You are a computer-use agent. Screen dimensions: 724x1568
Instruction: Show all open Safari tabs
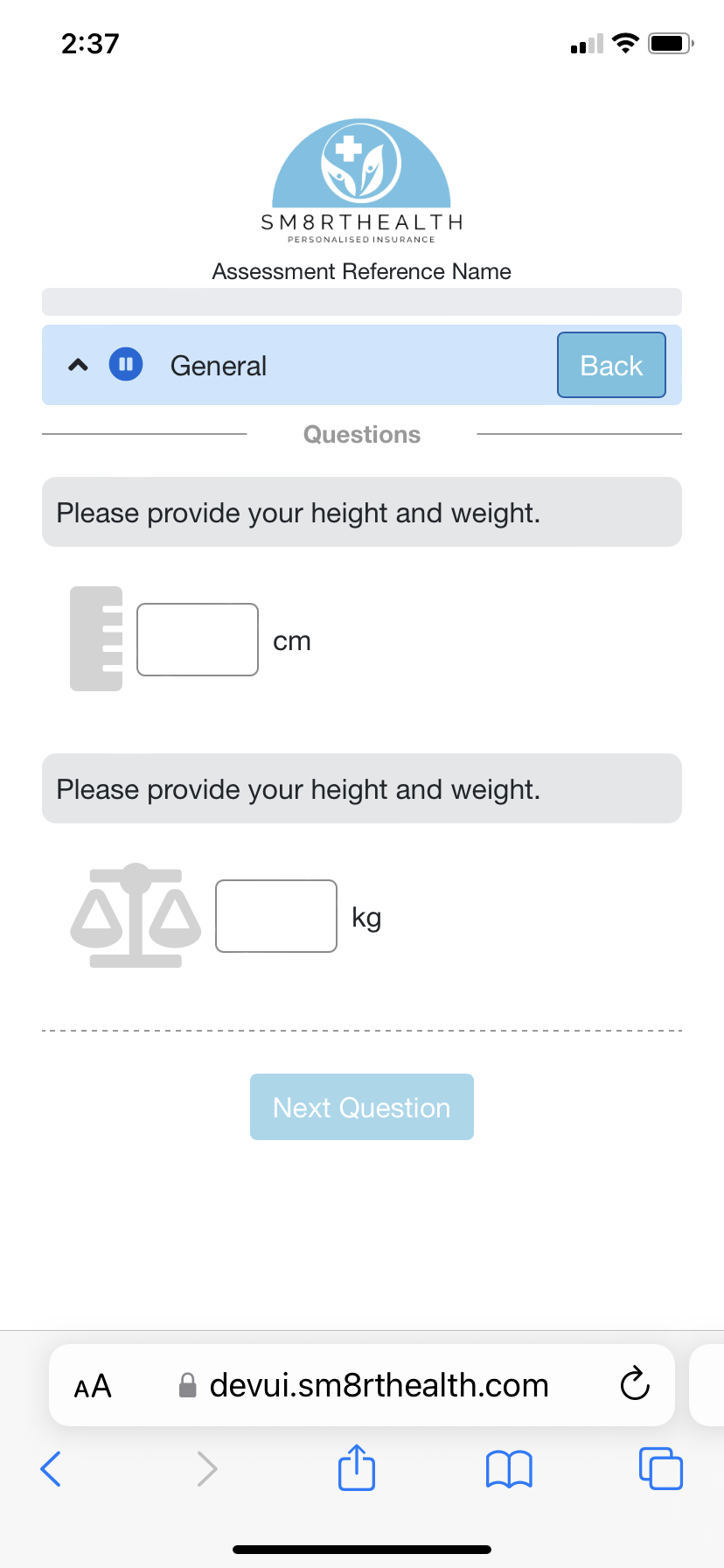coord(661,1468)
